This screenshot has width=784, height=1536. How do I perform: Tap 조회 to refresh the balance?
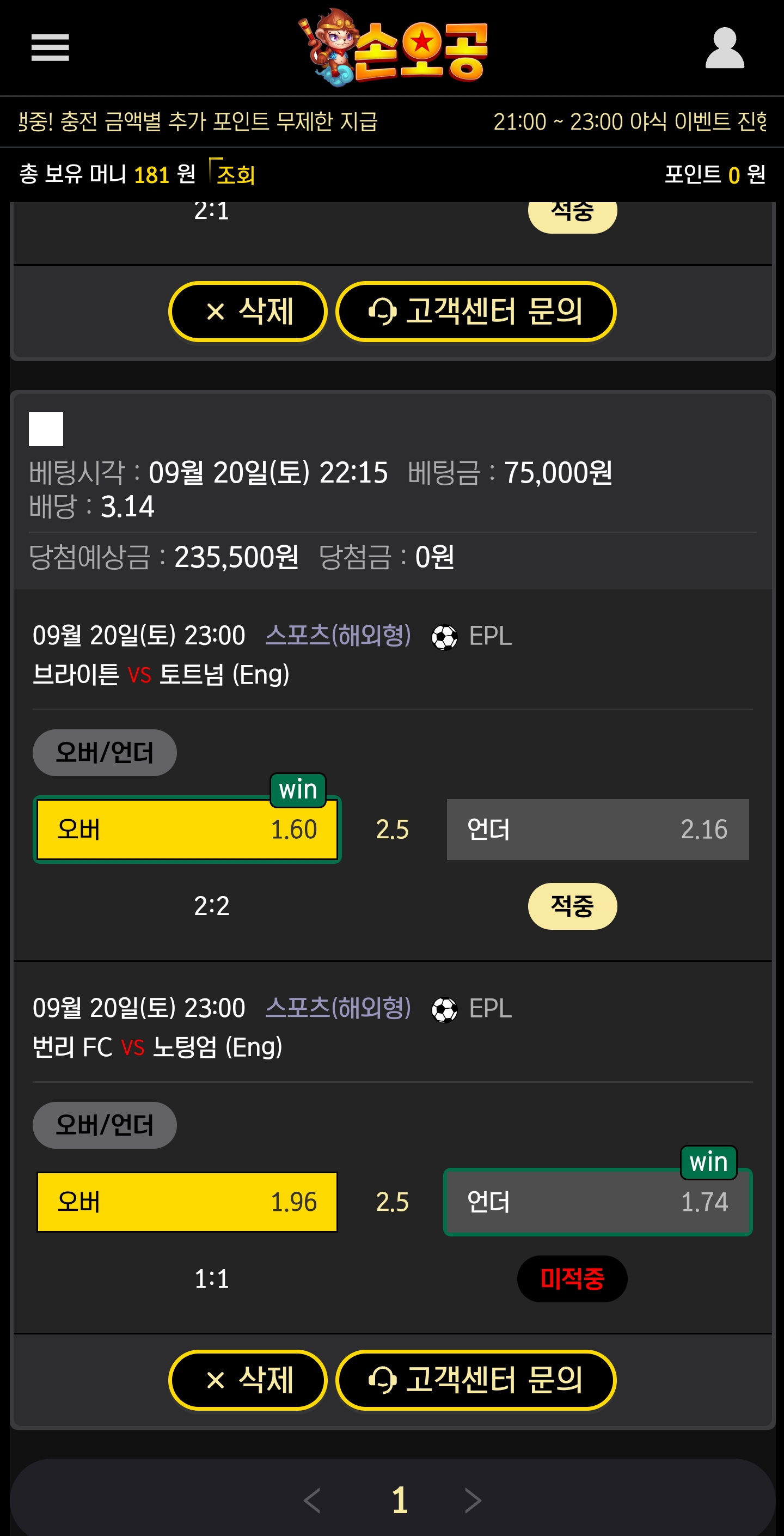(x=234, y=174)
